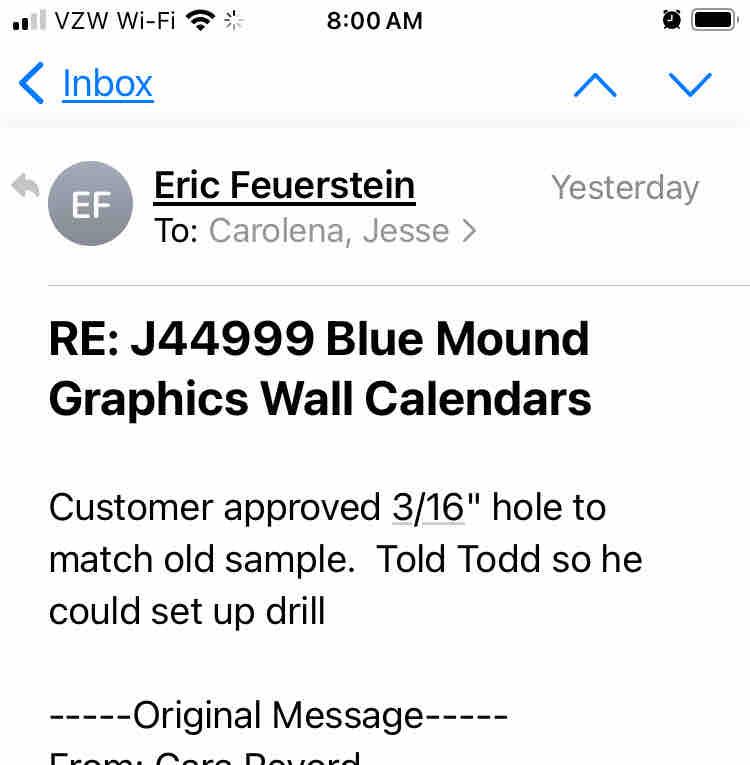
Task: Show the previous message with up arrow
Action: click(595, 86)
